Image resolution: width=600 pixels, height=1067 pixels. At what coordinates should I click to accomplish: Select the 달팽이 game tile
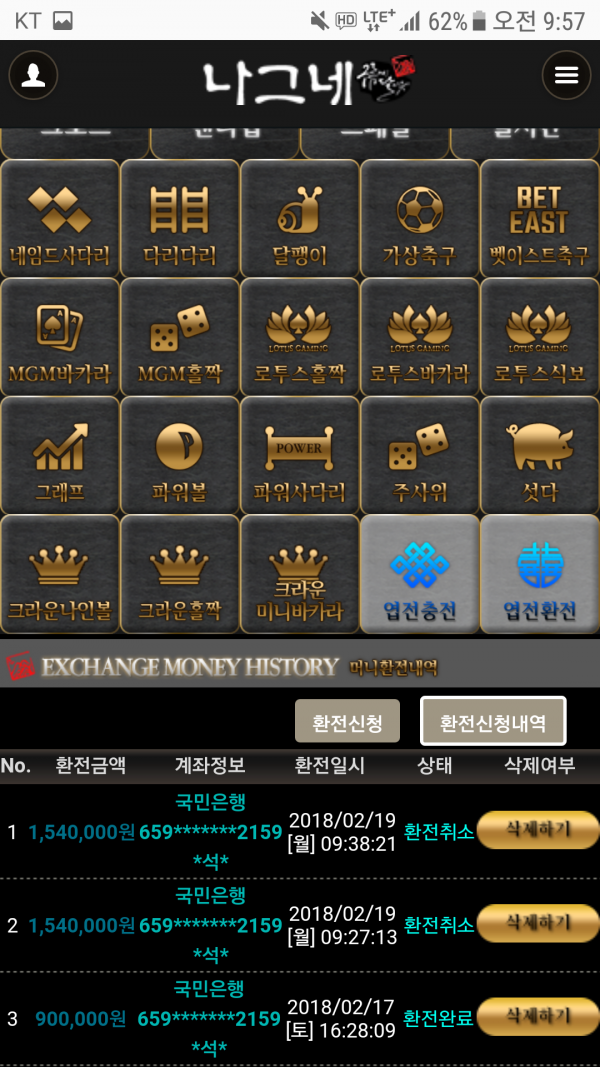pos(300,218)
